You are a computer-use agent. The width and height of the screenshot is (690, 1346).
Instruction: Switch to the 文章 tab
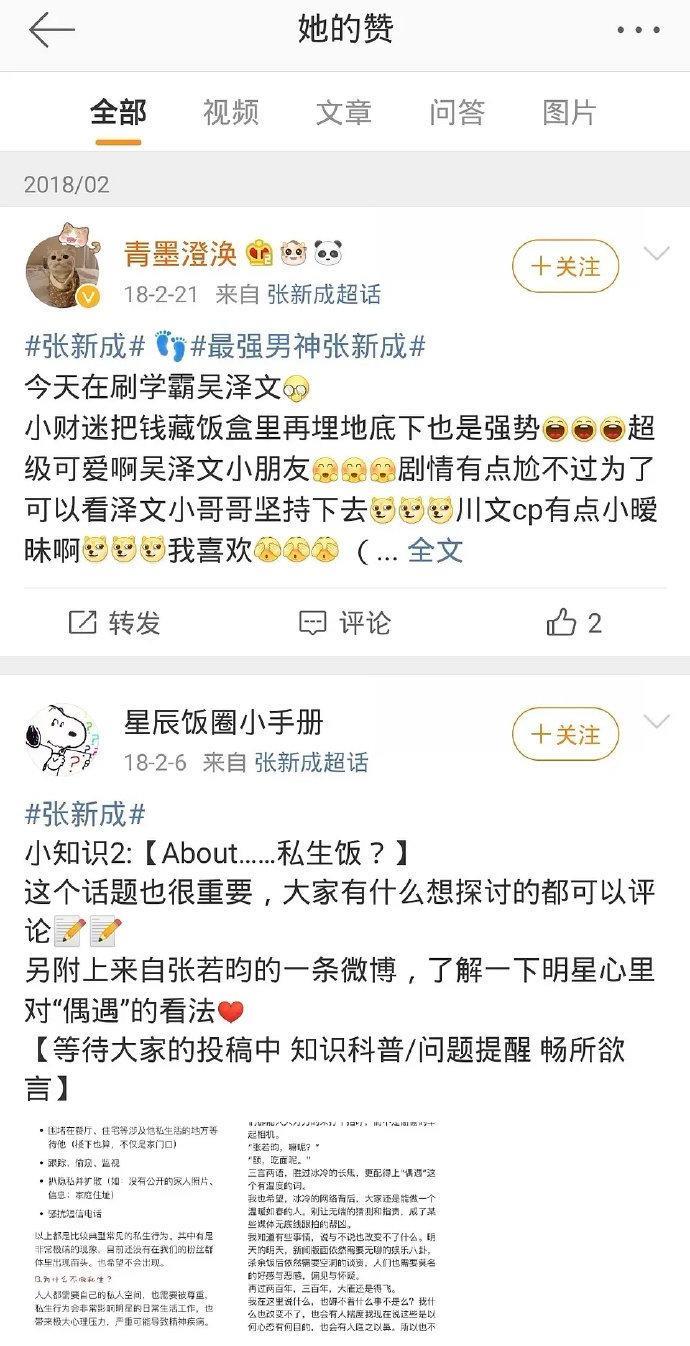point(344,112)
